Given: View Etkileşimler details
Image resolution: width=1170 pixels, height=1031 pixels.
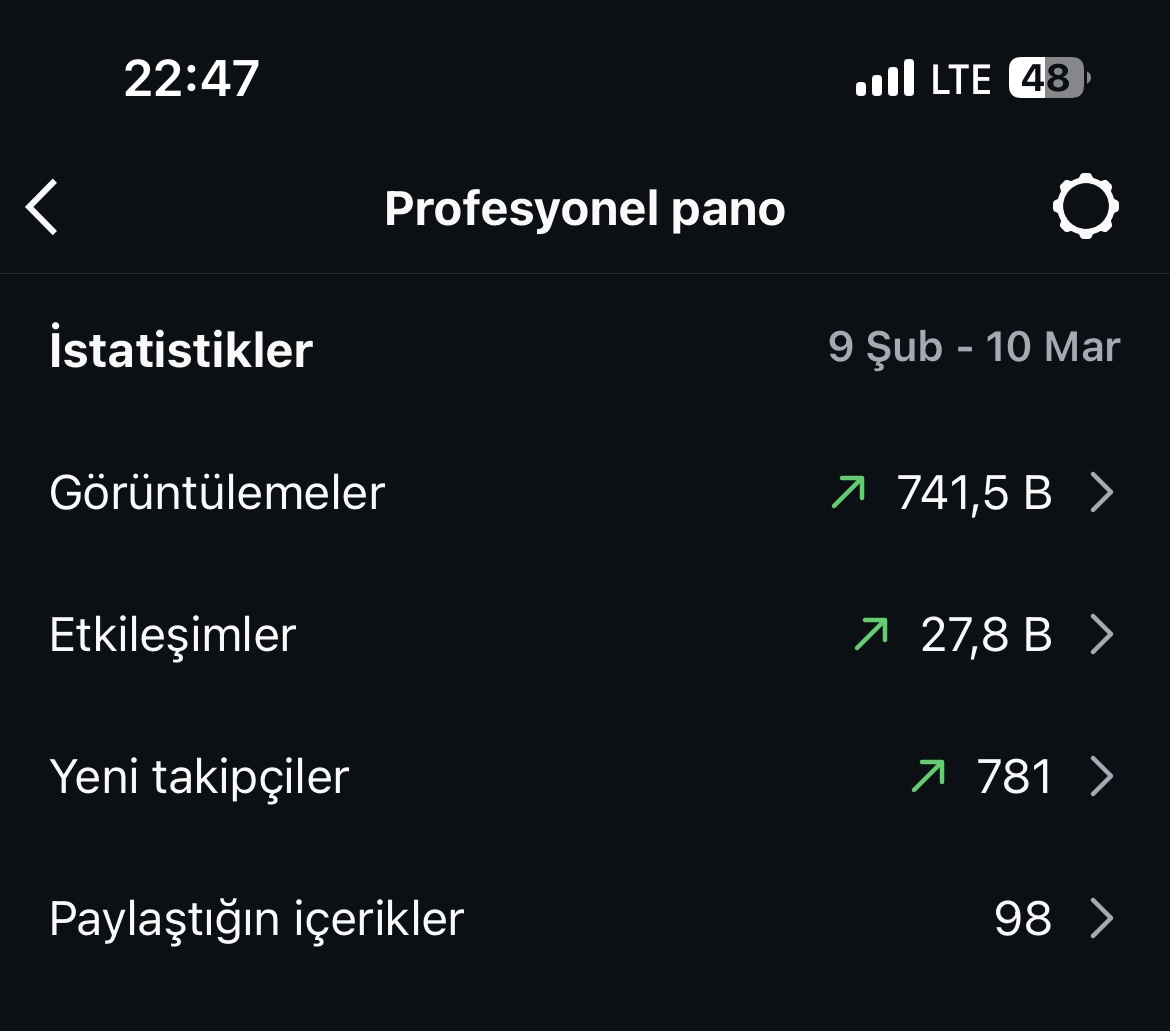Looking at the screenshot, I should click(x=585, y=635).
